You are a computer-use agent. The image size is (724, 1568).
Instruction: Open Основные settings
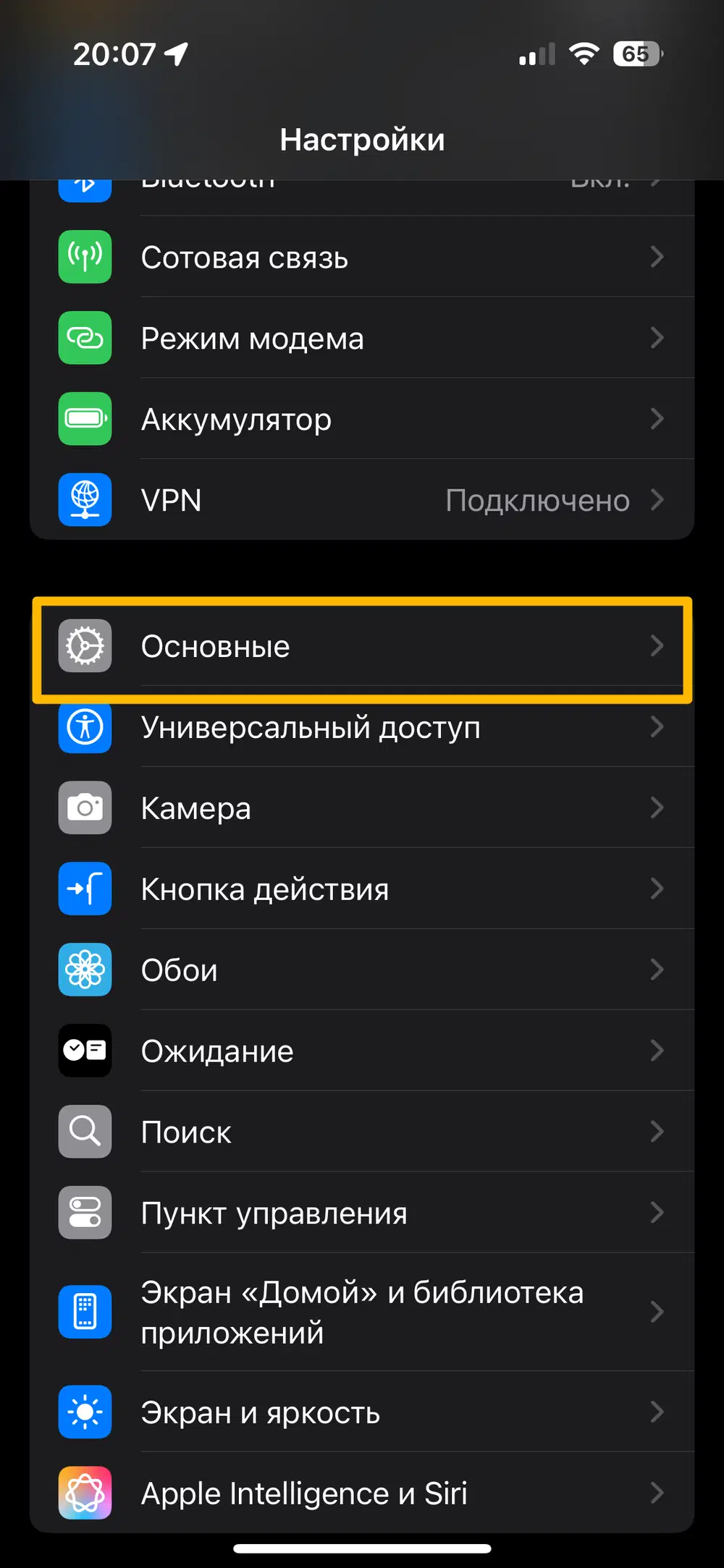click(362, 646)
